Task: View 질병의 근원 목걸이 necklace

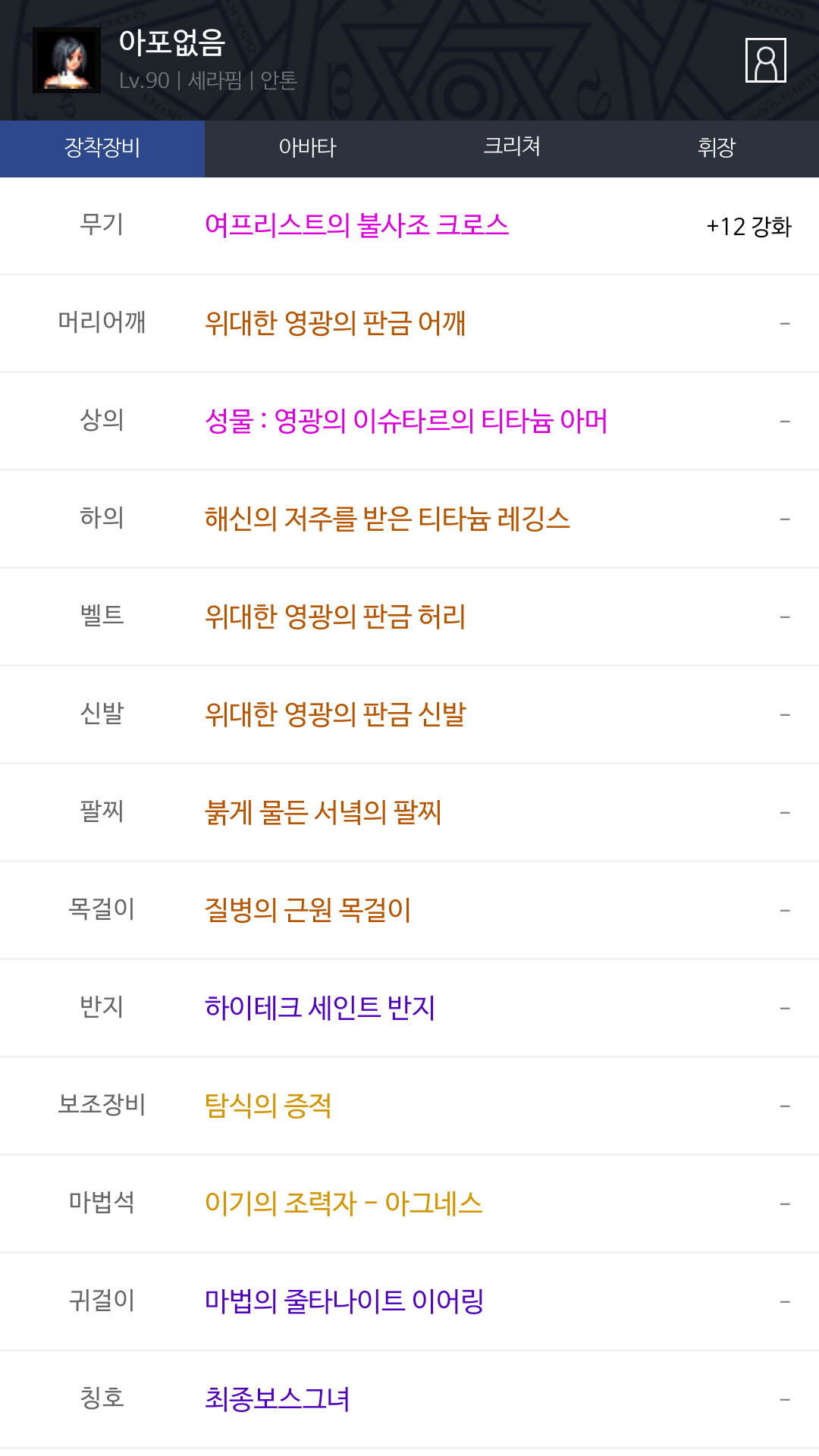Action: point(308,910)
